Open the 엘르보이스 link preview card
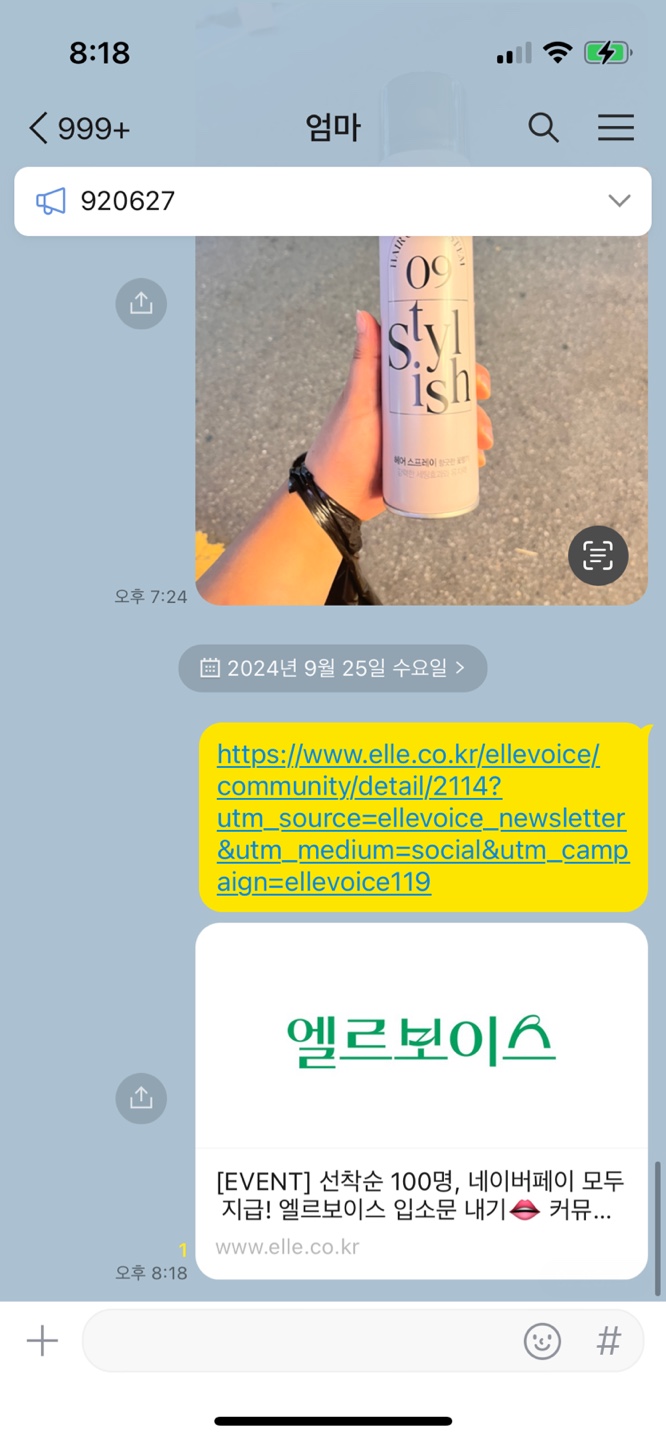Image resolution: width=666 pixels, height=1440 pixels. pyautogui.click(x=421, y=1100)
